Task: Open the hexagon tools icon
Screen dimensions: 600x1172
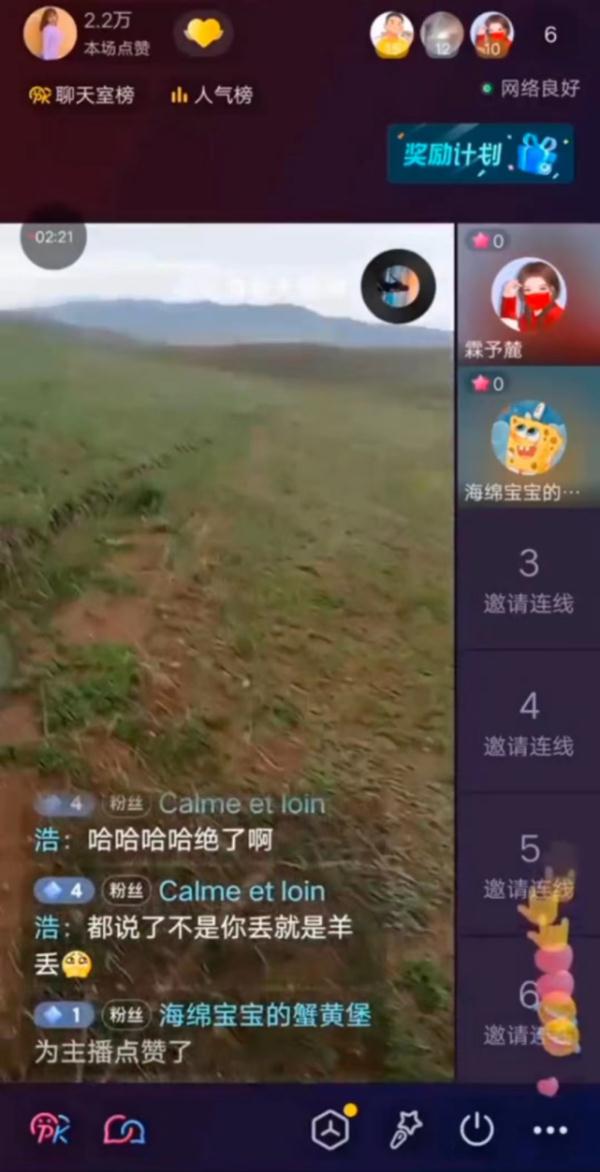Action: (330, 1130)
